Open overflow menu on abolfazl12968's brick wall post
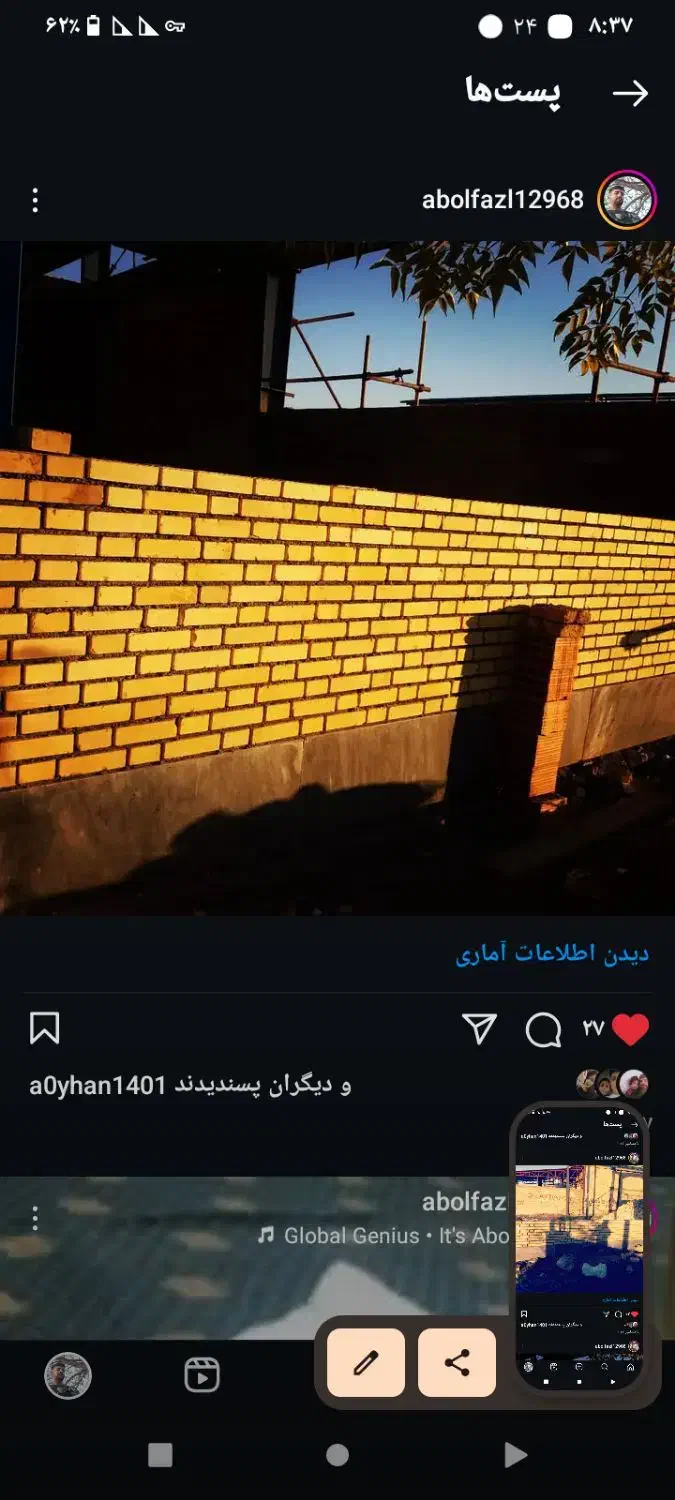This screenshot has width=675, height=1500. tap(35, 201)
